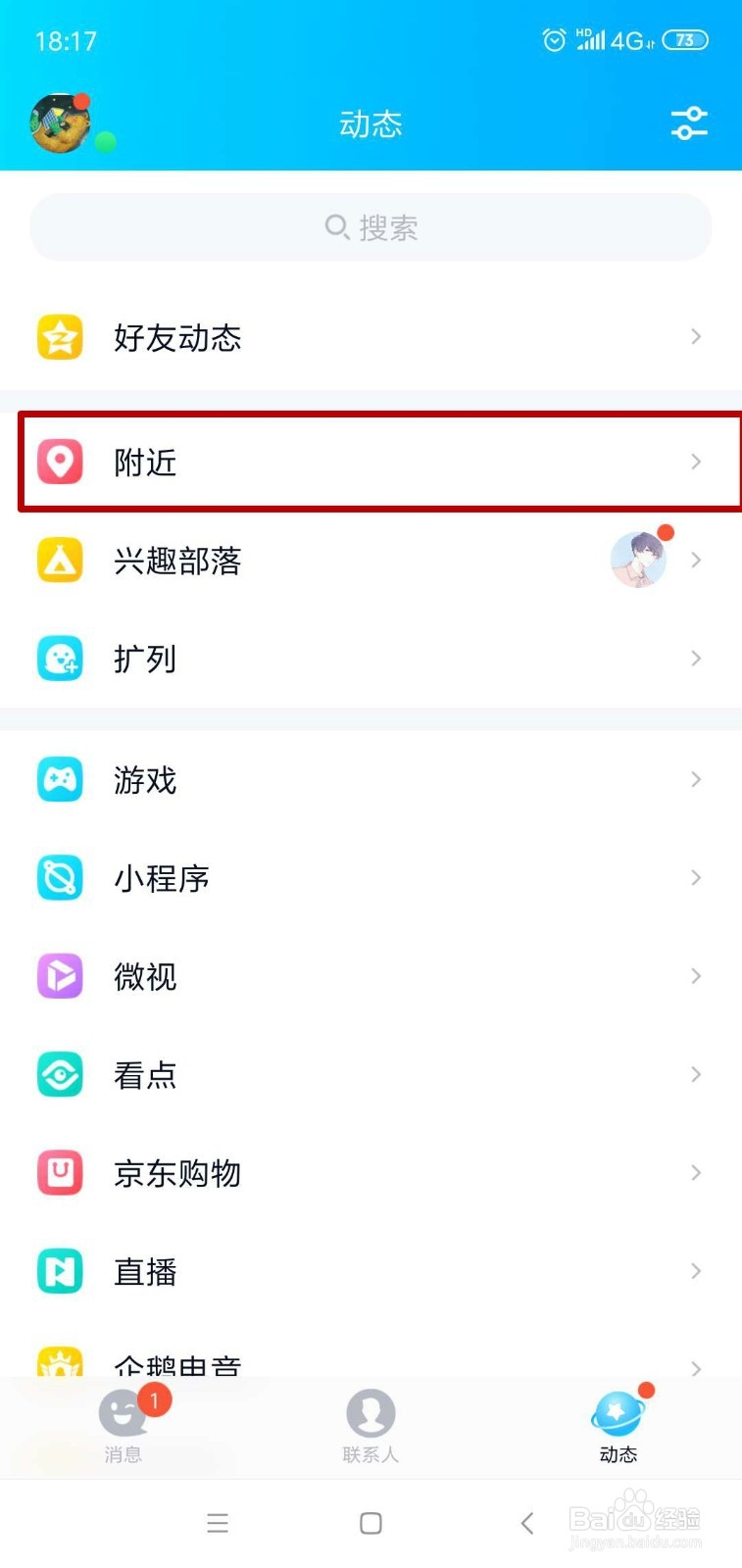Open 扩列 by tapping its icon
This screenshot has width=742, height=1568.
pyautogui.click(x=59, y=659)
